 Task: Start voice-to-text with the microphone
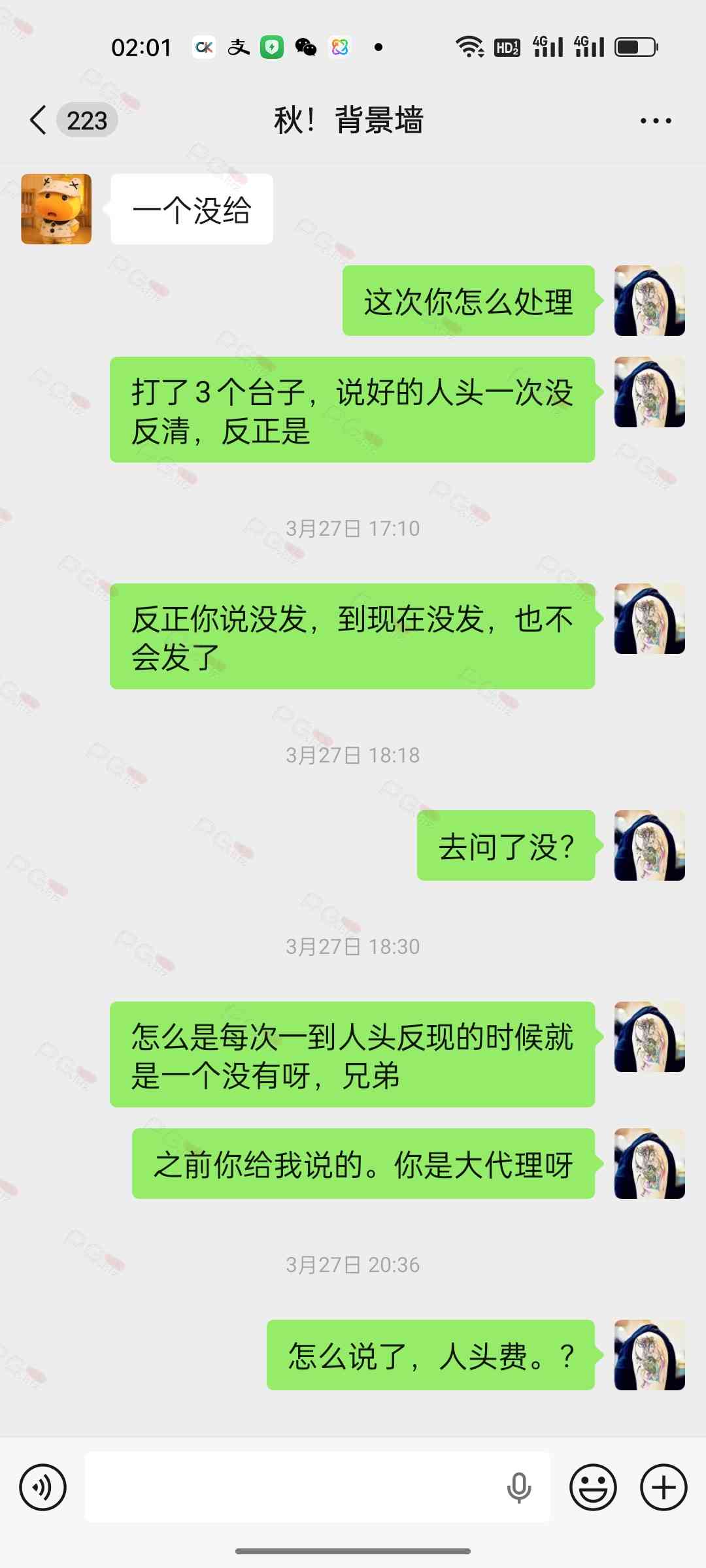519,1488
